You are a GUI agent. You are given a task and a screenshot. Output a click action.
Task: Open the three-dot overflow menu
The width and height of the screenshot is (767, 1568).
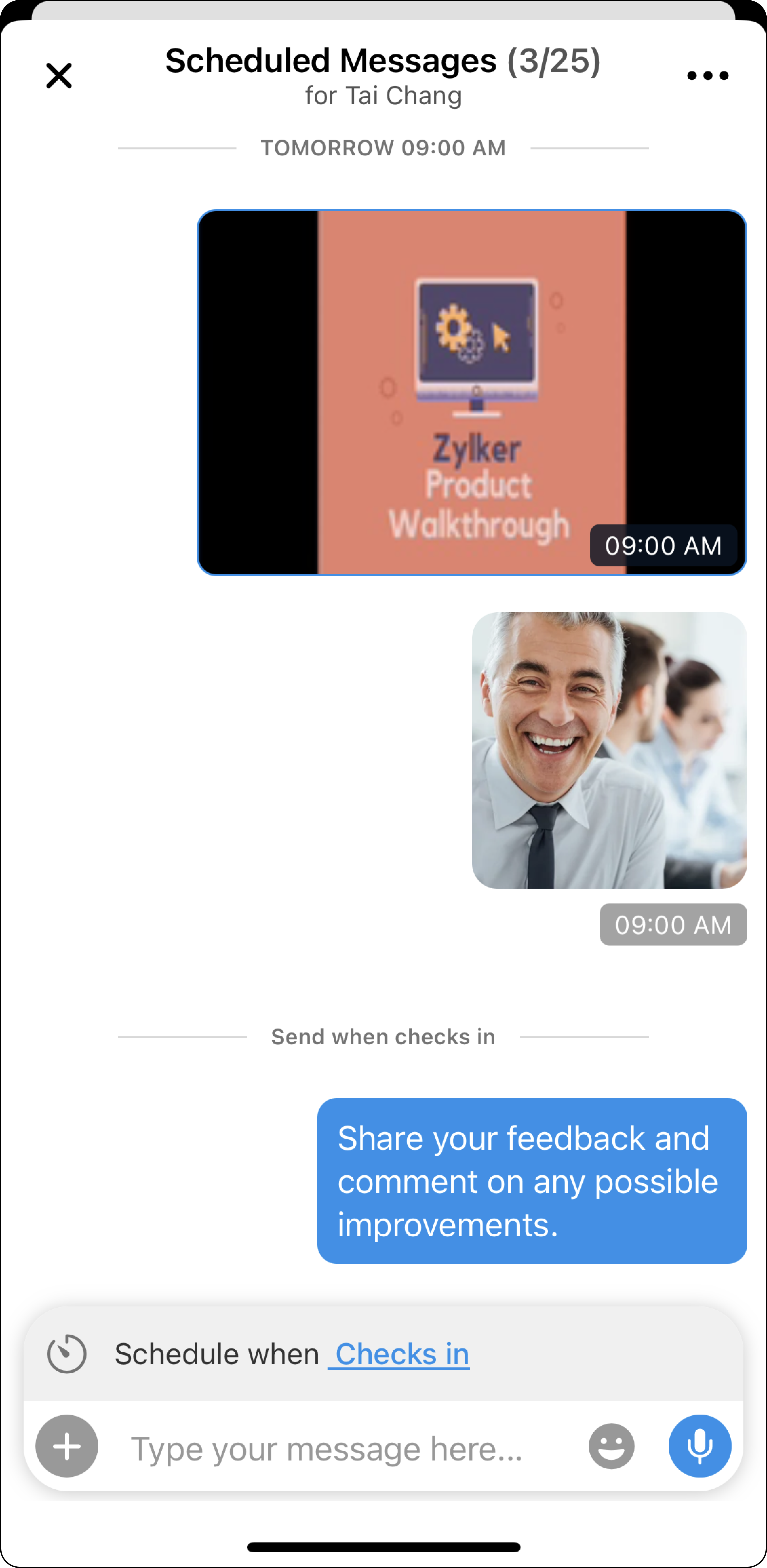[x=707, y=75]
